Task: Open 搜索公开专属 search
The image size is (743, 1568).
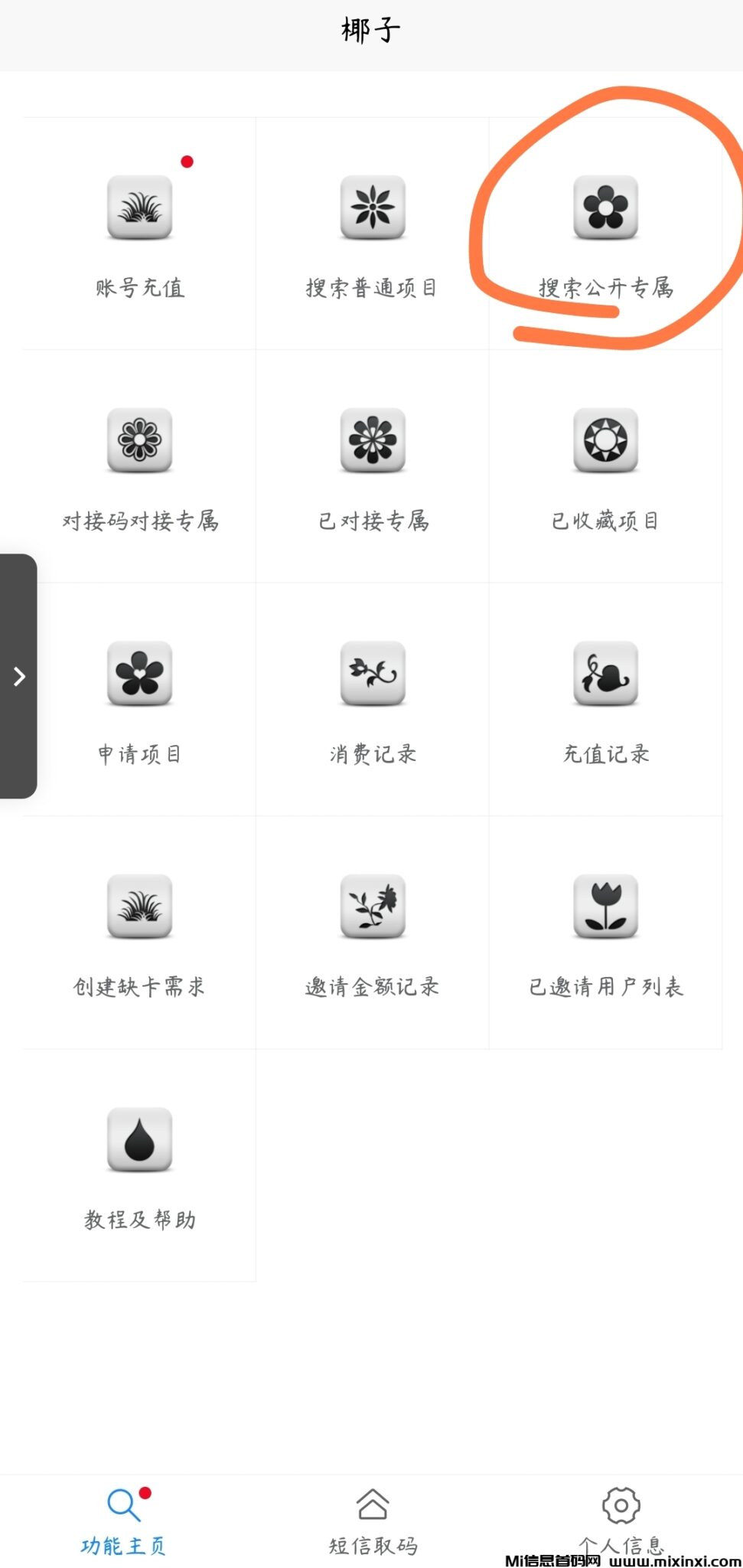Action: 605,234
